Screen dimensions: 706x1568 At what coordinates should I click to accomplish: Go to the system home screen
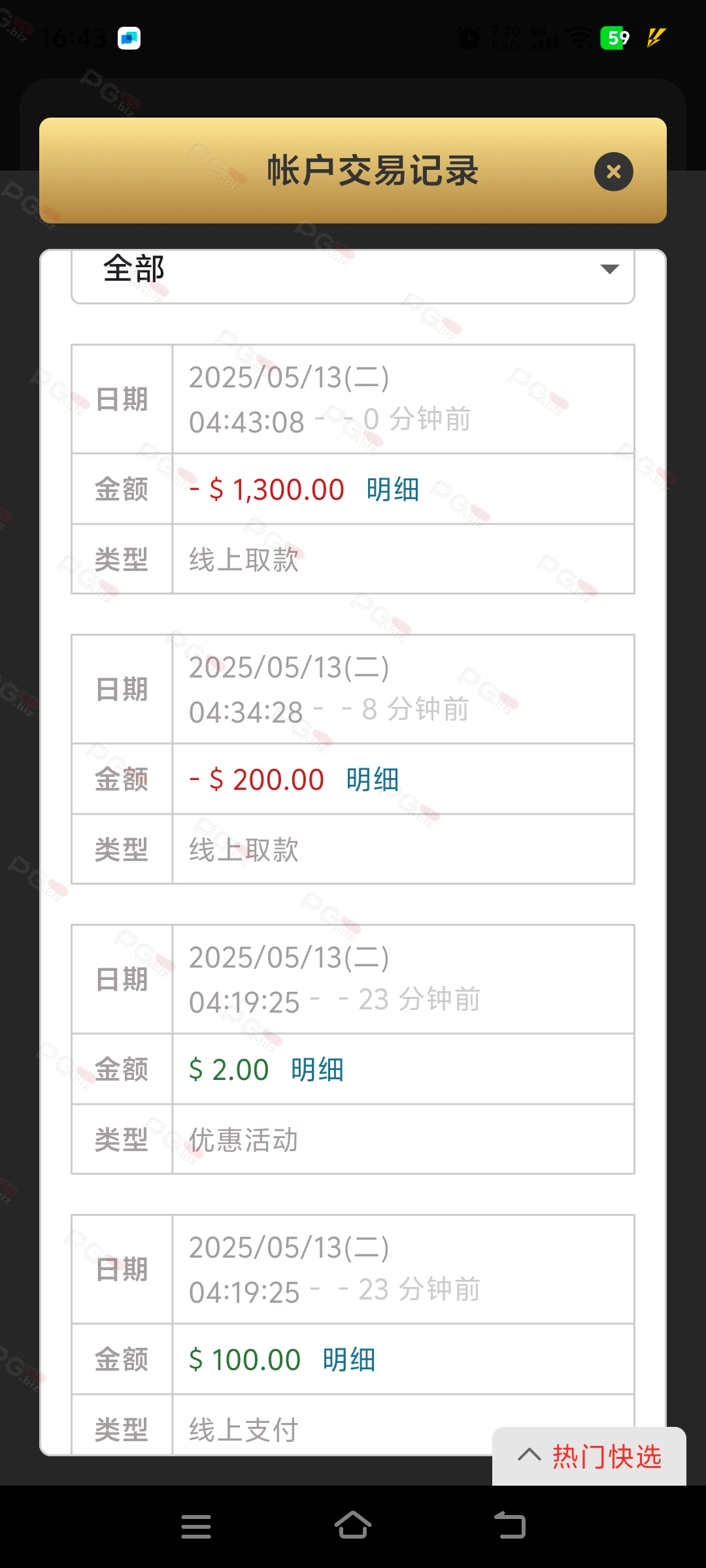coord(353,1526)
